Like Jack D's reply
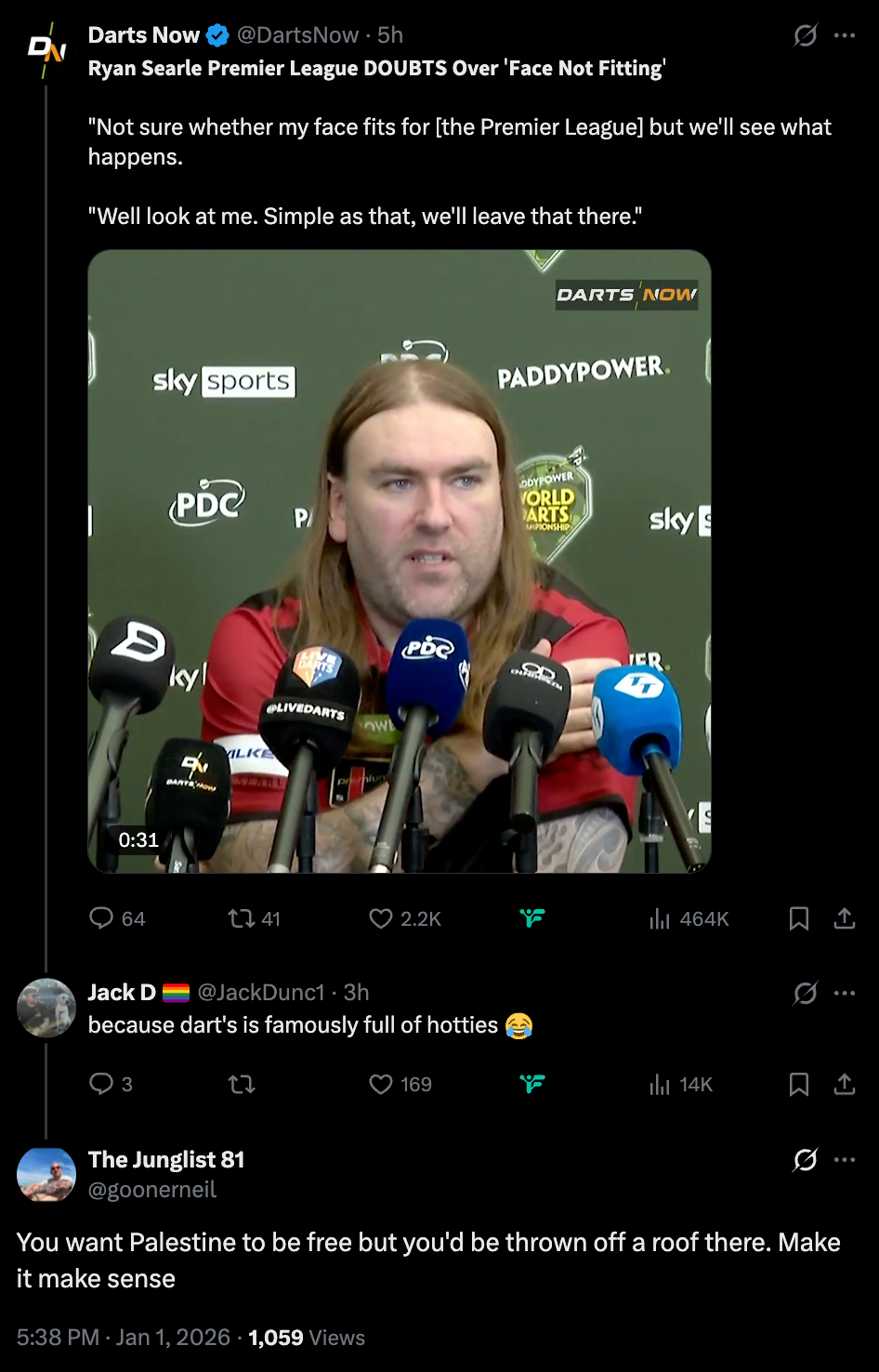Viewport: 879px width, 1372px height. [381, 1084]
